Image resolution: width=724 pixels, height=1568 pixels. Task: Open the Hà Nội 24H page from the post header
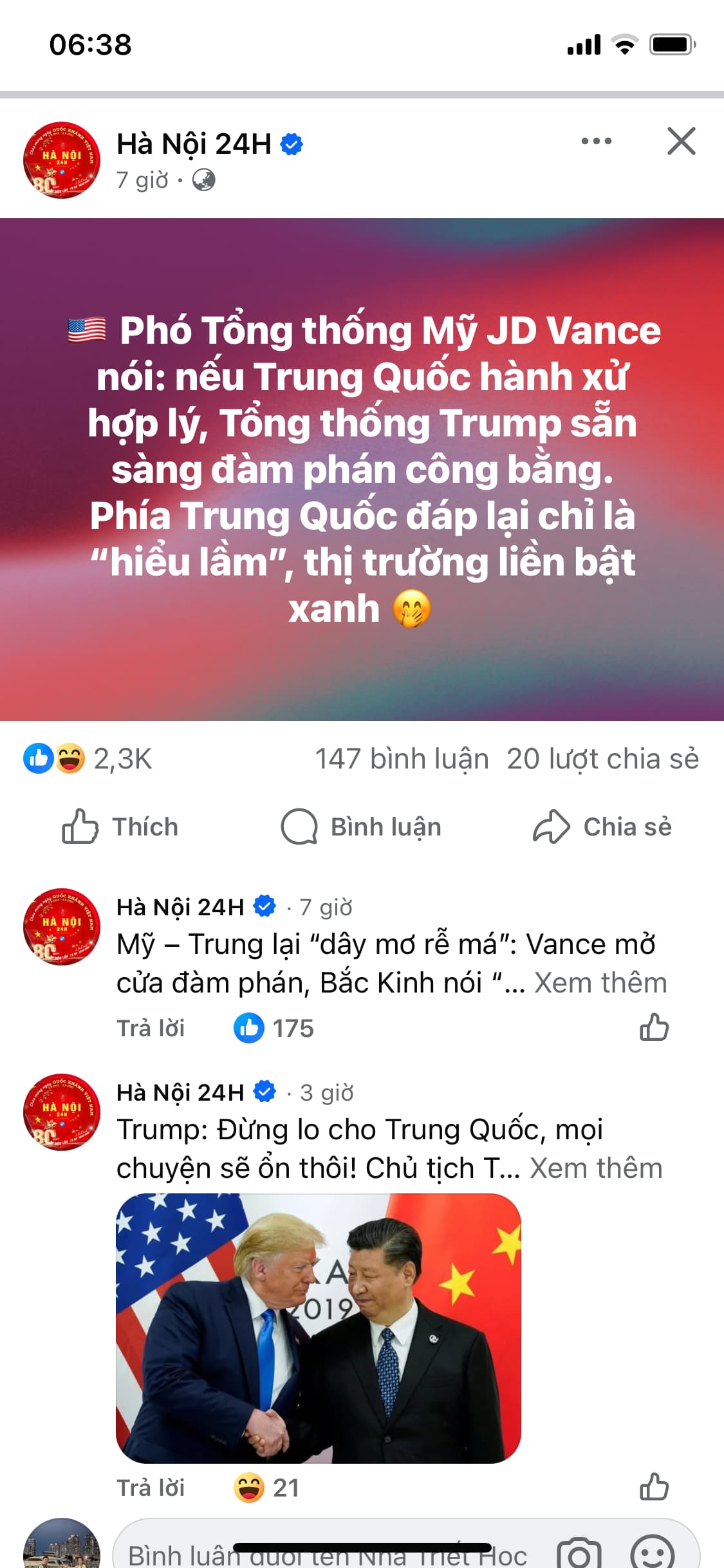click(194, 144)
